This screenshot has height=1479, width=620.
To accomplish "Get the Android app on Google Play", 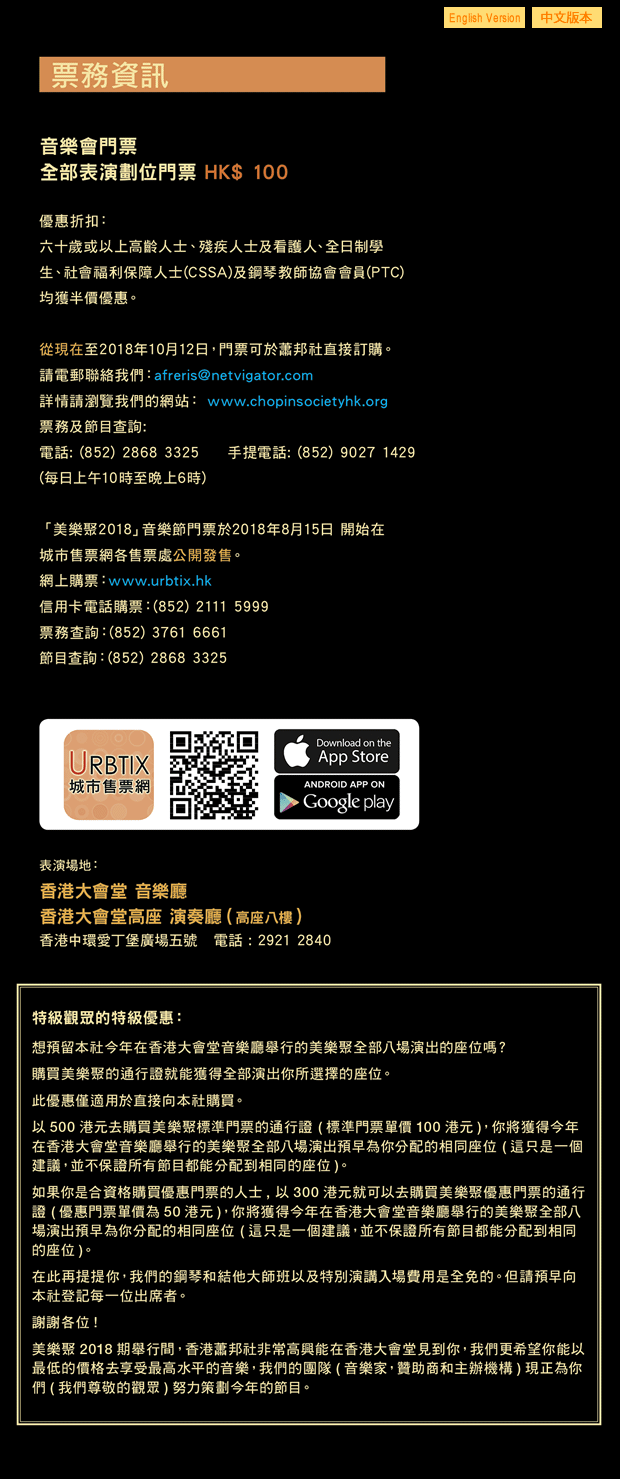I will tap(337, 797).
